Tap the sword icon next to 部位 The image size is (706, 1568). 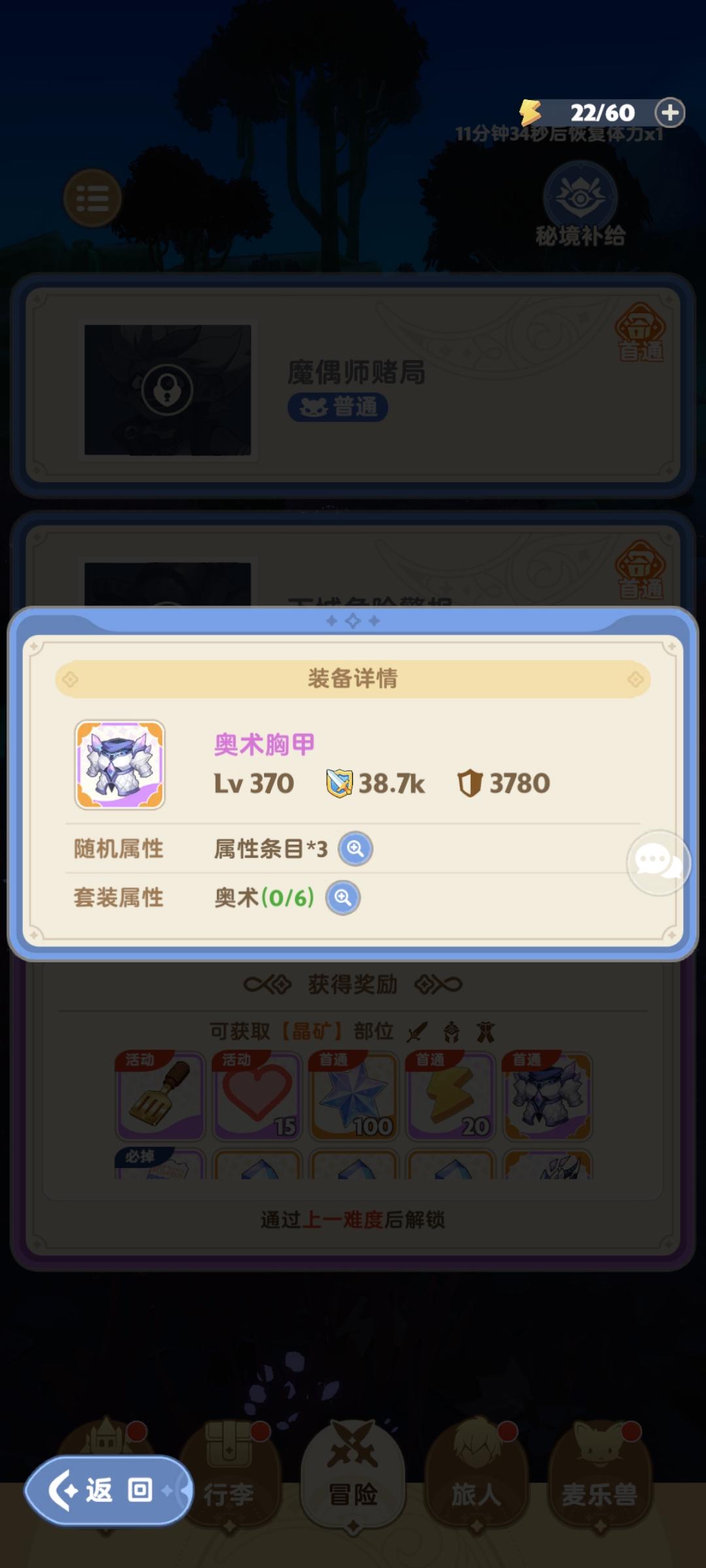tap(417, 1031)
